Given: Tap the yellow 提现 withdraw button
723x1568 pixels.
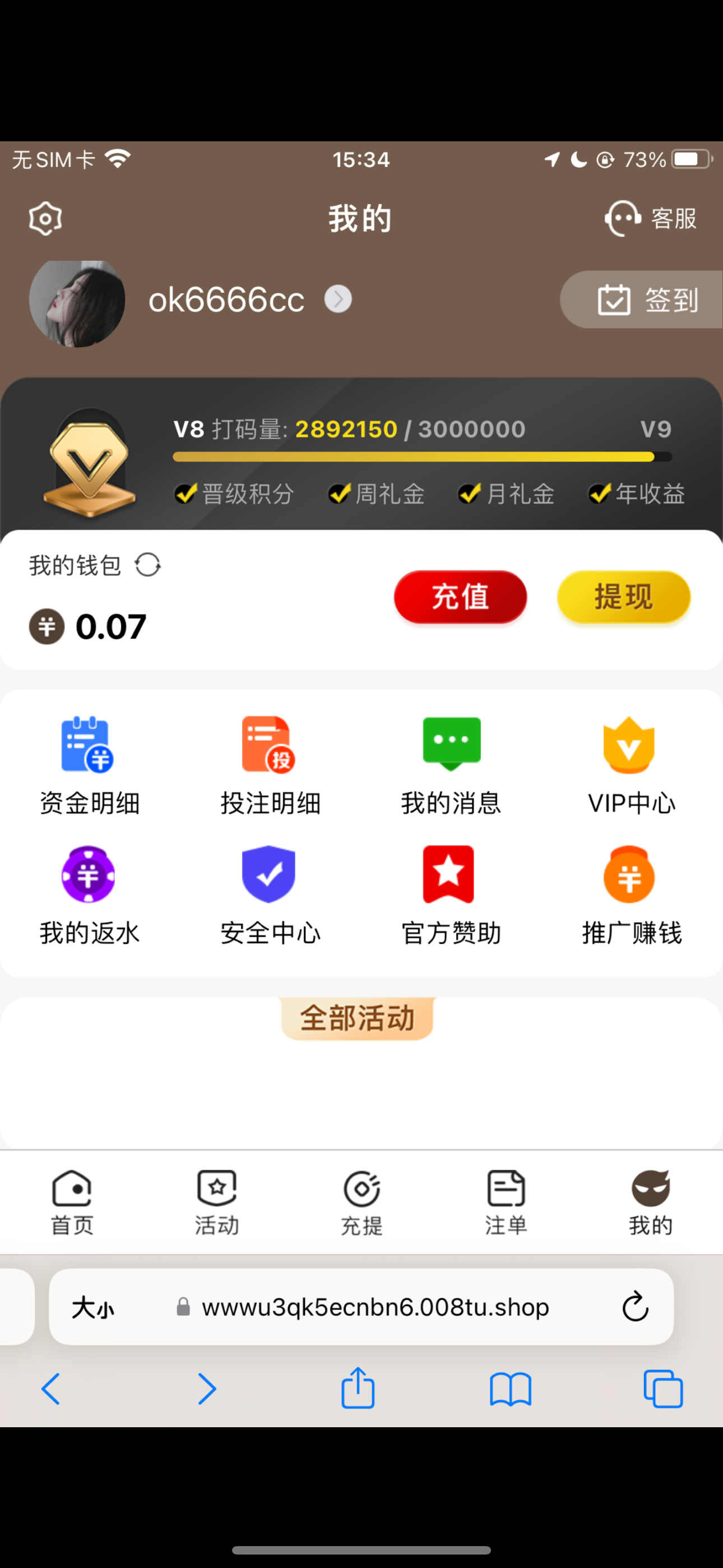Looking at the screenshot, I should pyautogui.click(x=623, y=597).
